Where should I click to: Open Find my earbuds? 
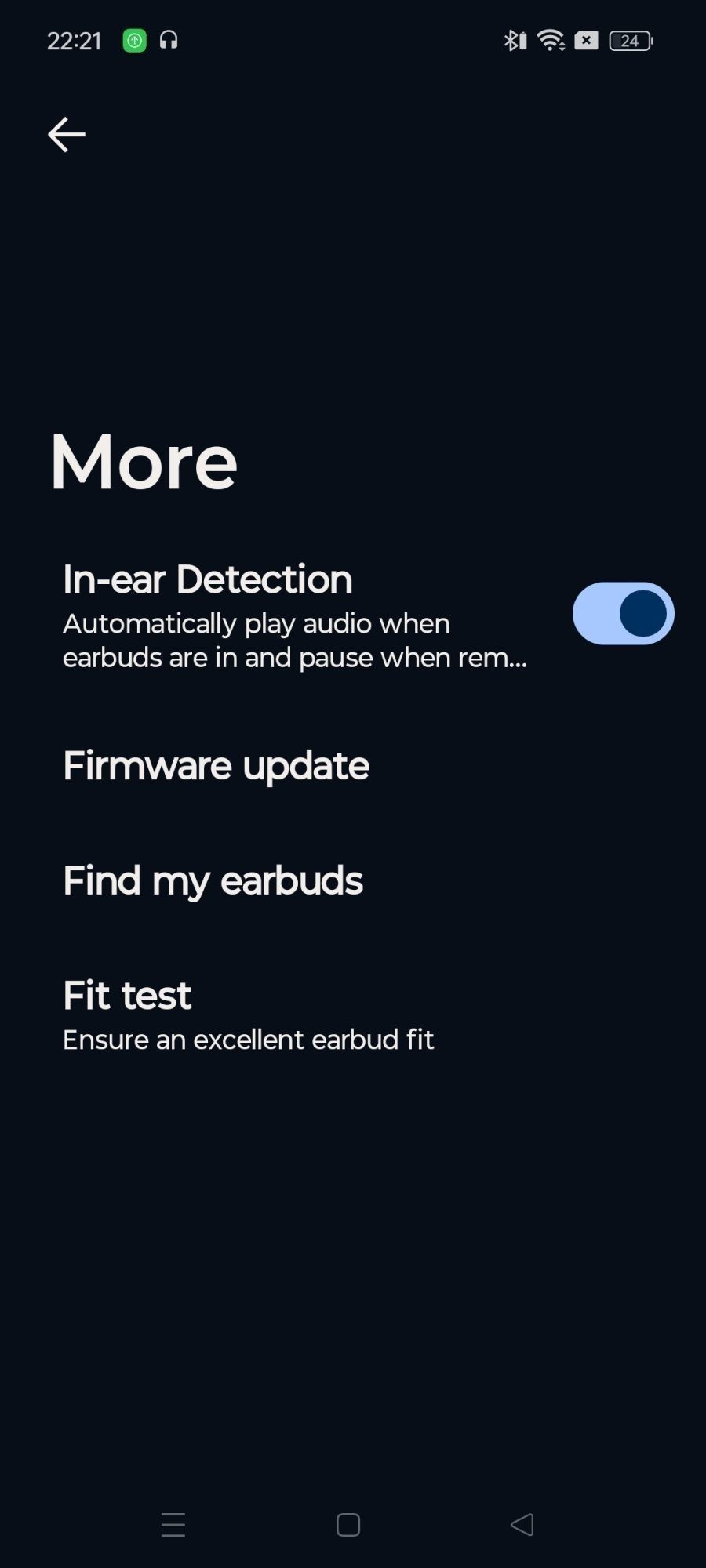(x=213, y=880)
